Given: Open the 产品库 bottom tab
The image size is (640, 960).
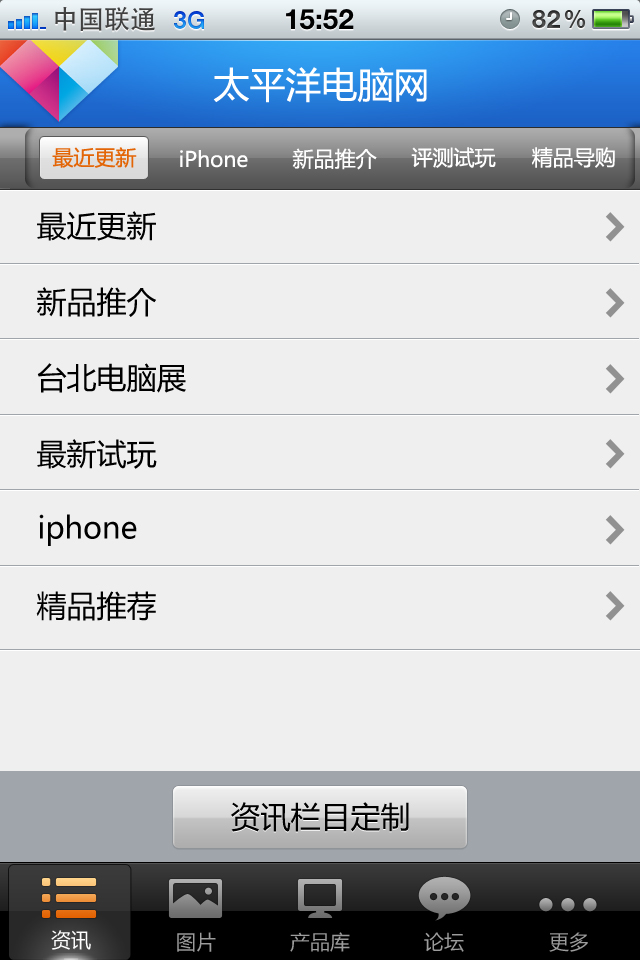Looking at the screenshot, I should tap(320, 912).
